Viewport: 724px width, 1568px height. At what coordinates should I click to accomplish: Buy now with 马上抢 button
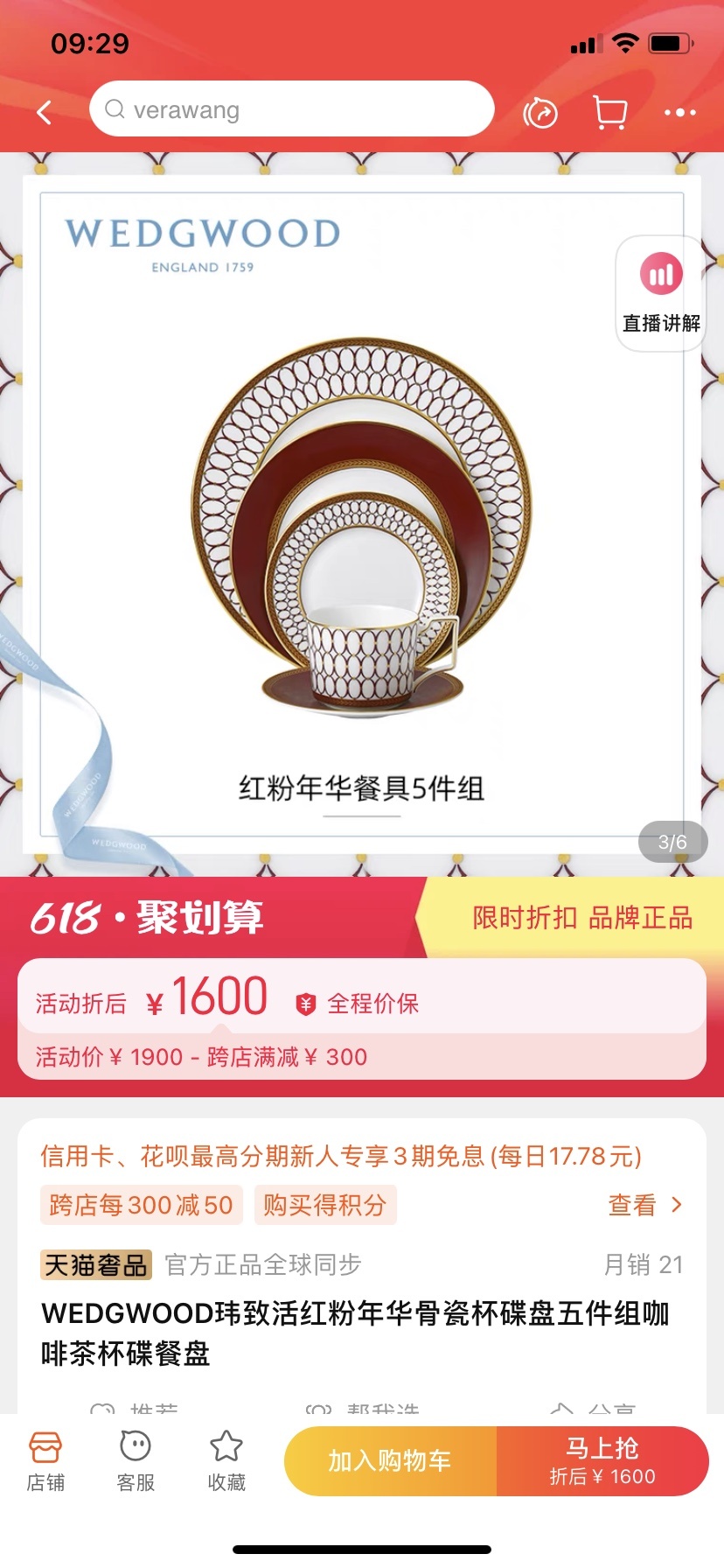click(602, 1460)
